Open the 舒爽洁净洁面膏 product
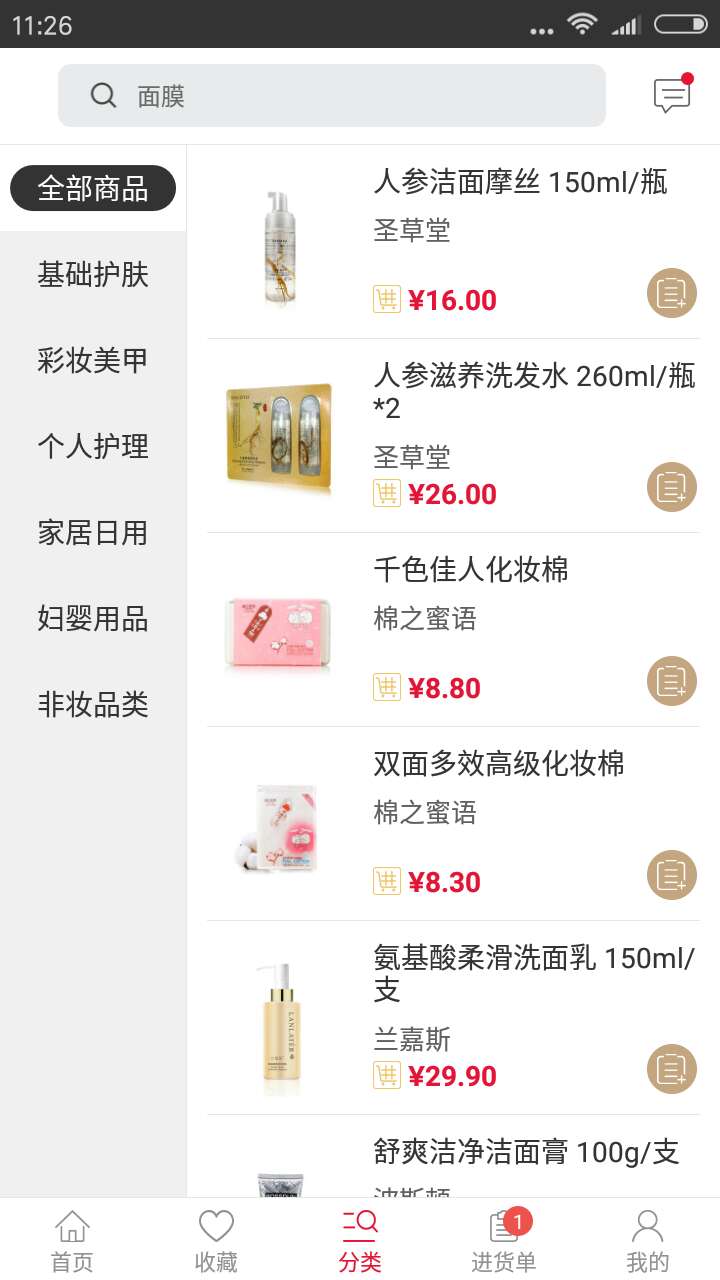This screenshot has height=1280, width=720. coord(525,1153)
